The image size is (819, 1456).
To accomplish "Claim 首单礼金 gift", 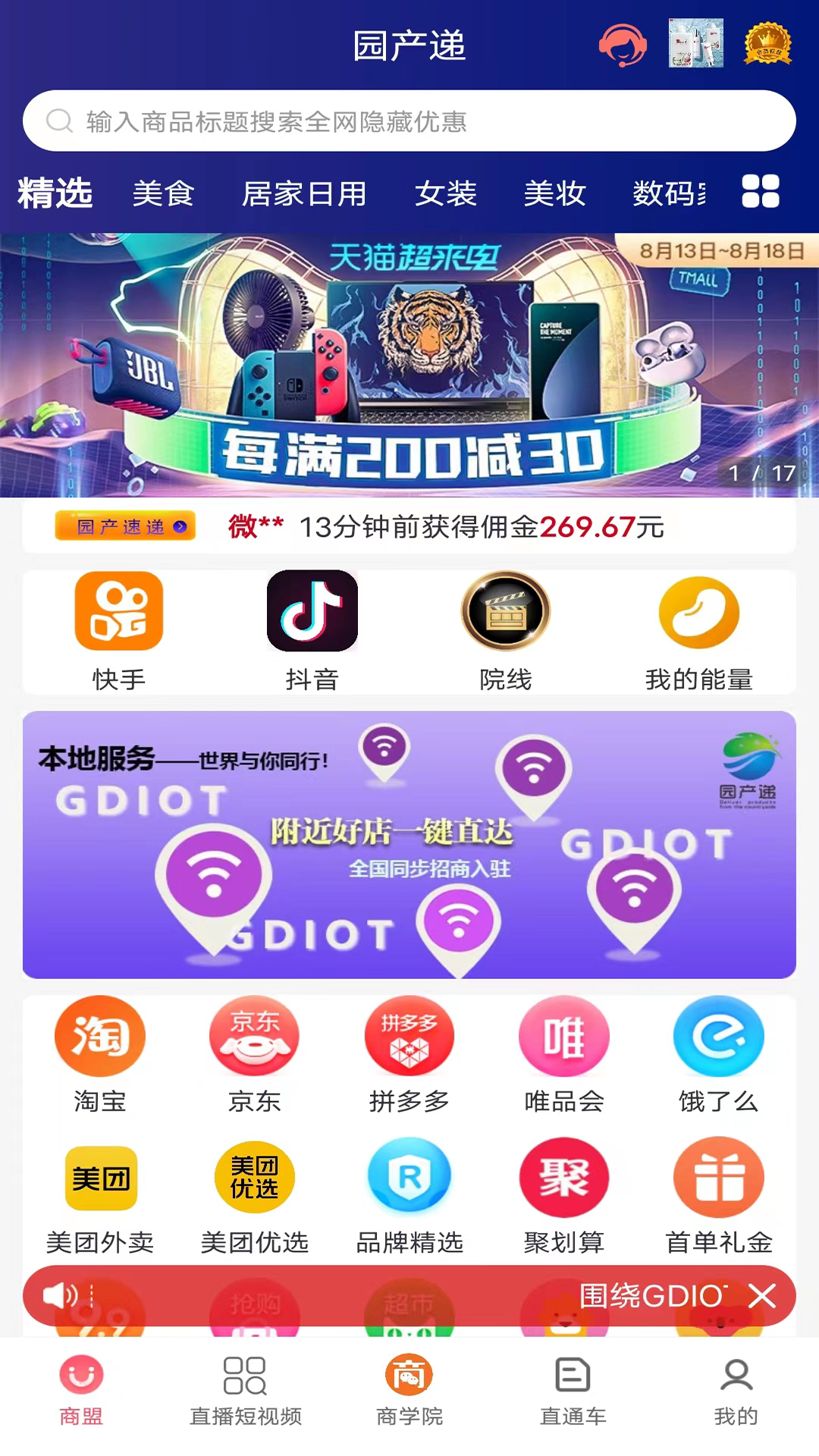I will coord(718,1196).
